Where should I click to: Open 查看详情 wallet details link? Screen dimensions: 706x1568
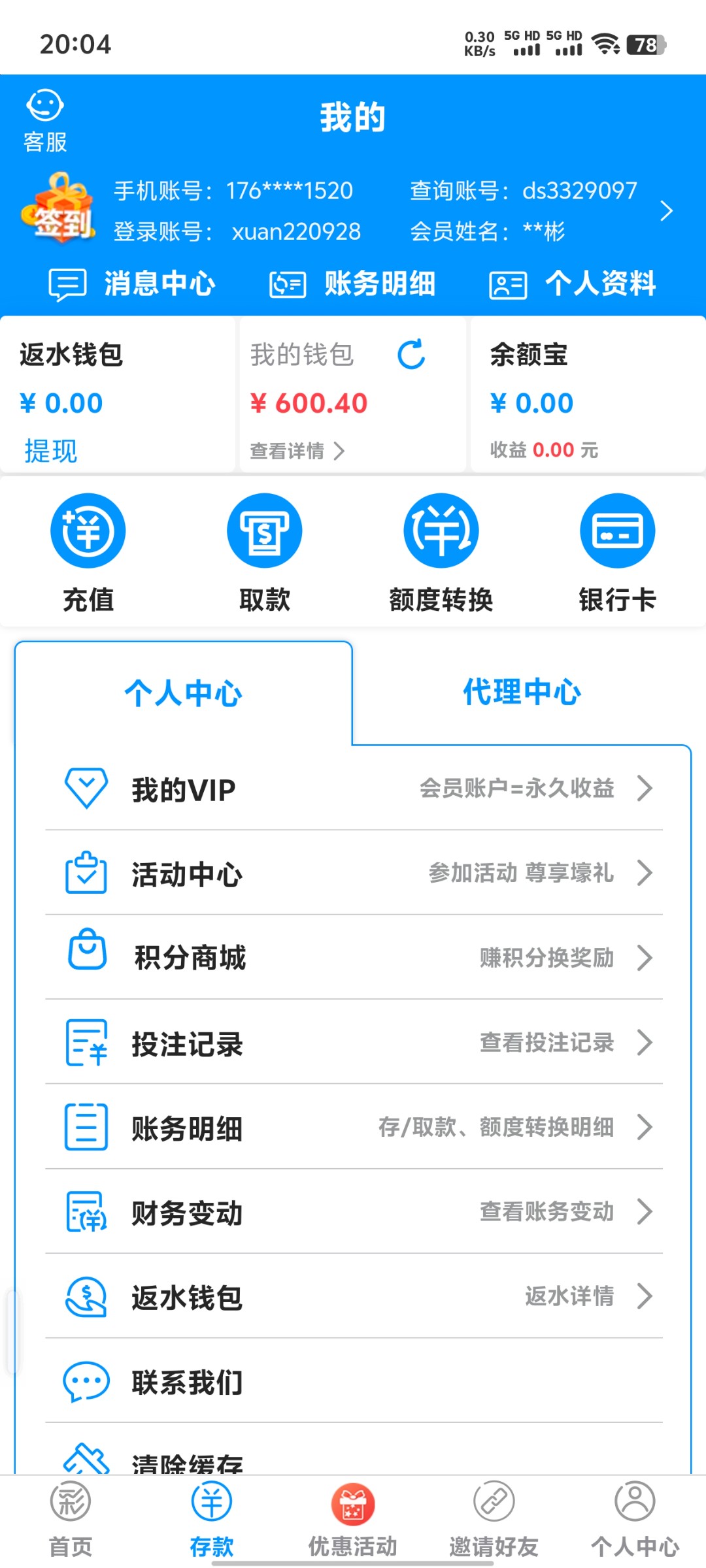[296, 451]
